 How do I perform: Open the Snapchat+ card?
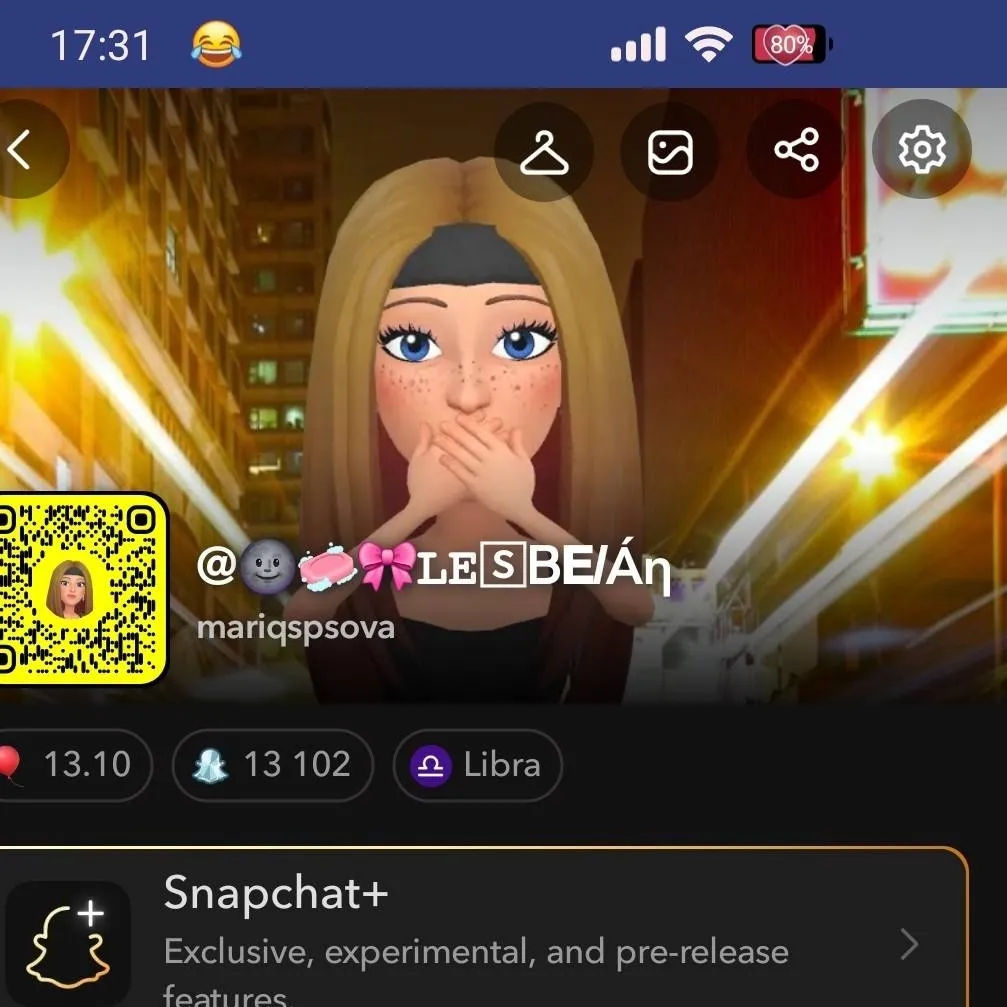tap(480, 930)
